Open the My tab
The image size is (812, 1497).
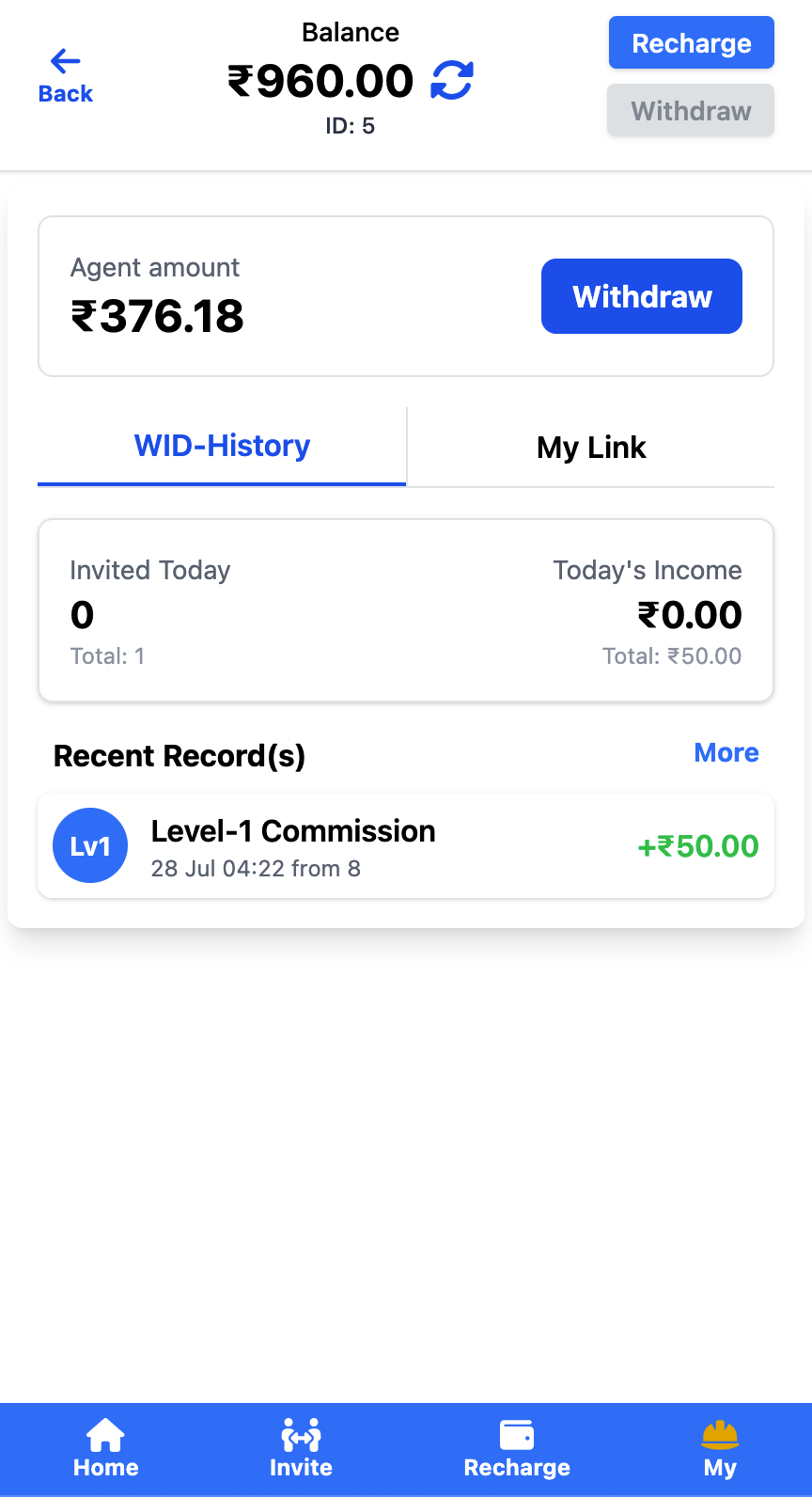point(719,1448)
